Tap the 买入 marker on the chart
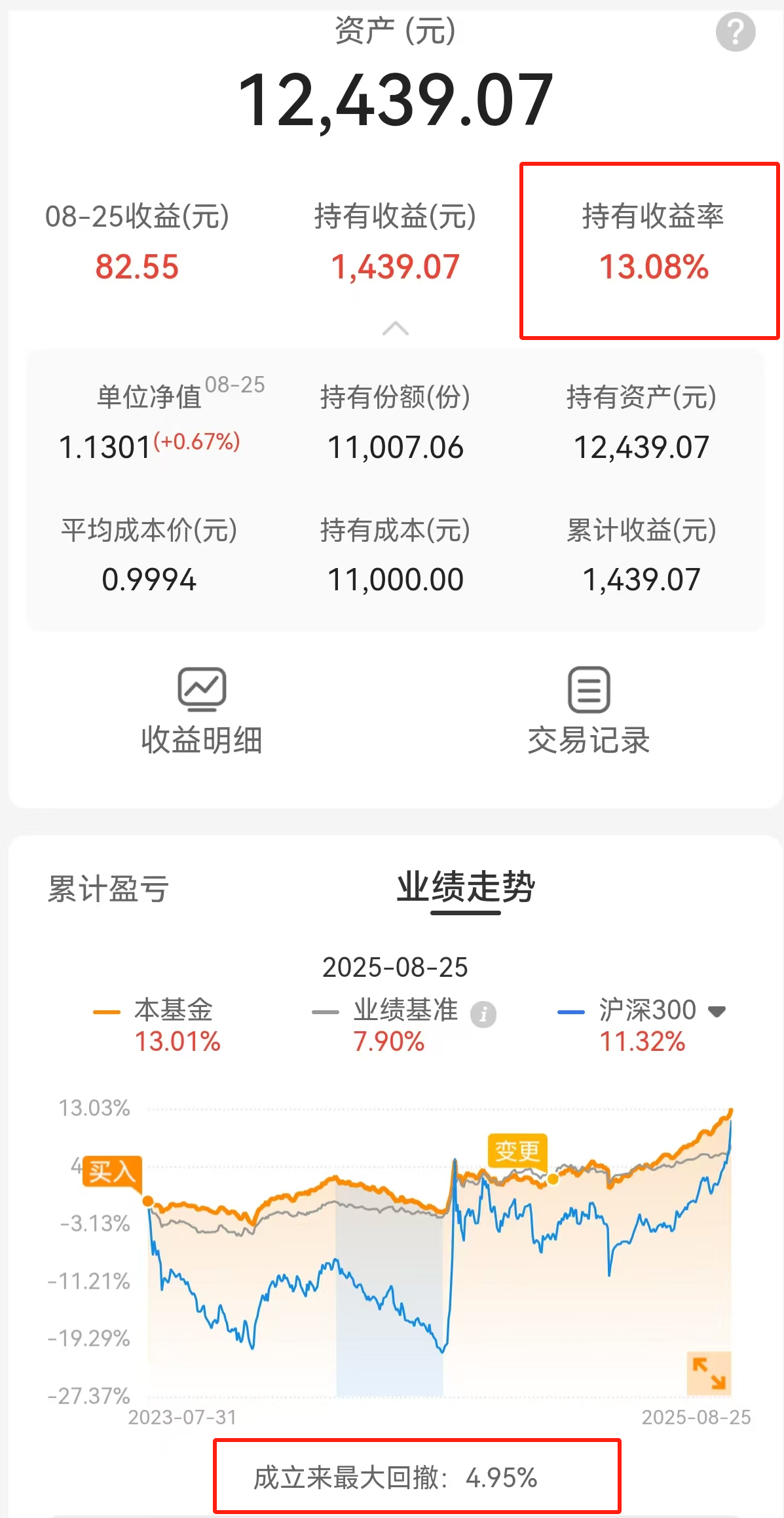 point(112,1171)
